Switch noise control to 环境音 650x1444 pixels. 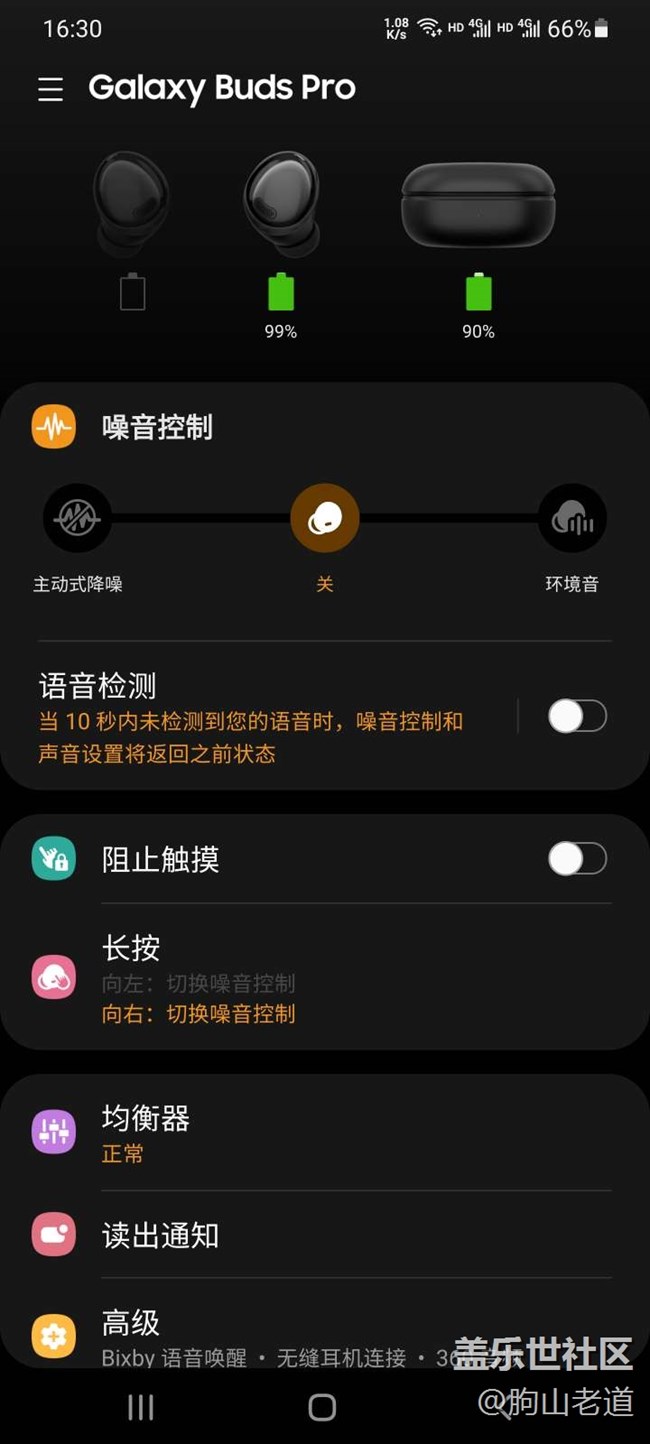[x=572, y=519]
